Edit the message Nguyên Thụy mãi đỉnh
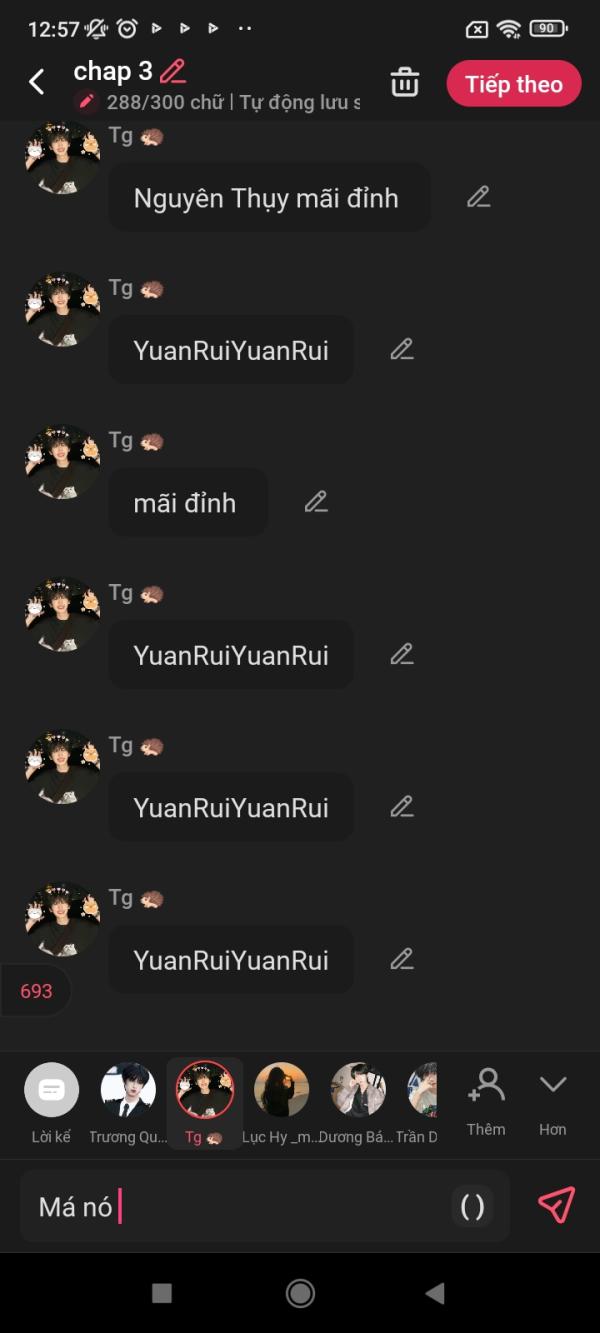600x1333 pixels. click(478, 197)
